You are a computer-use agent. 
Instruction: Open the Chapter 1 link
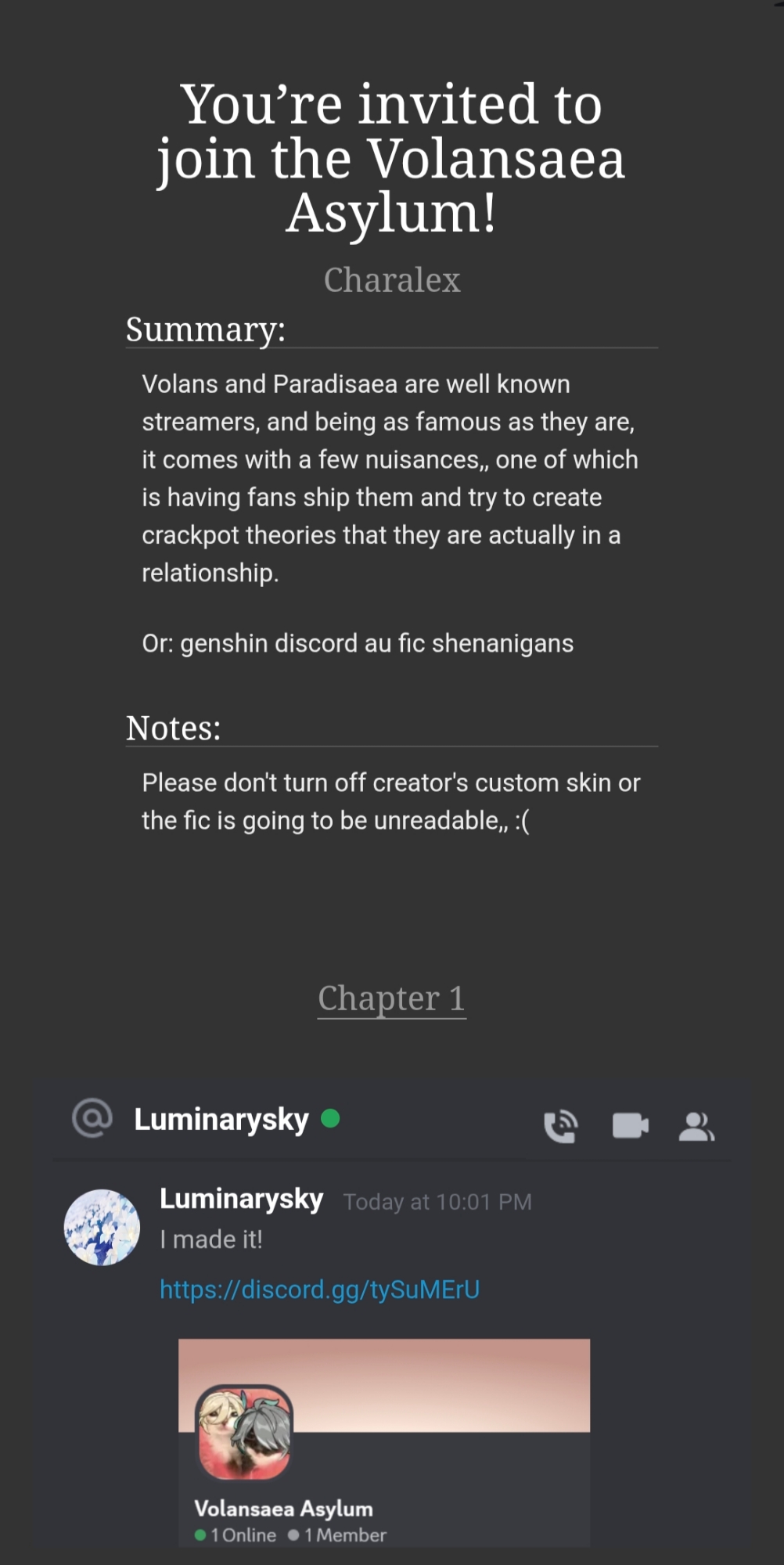391,998
